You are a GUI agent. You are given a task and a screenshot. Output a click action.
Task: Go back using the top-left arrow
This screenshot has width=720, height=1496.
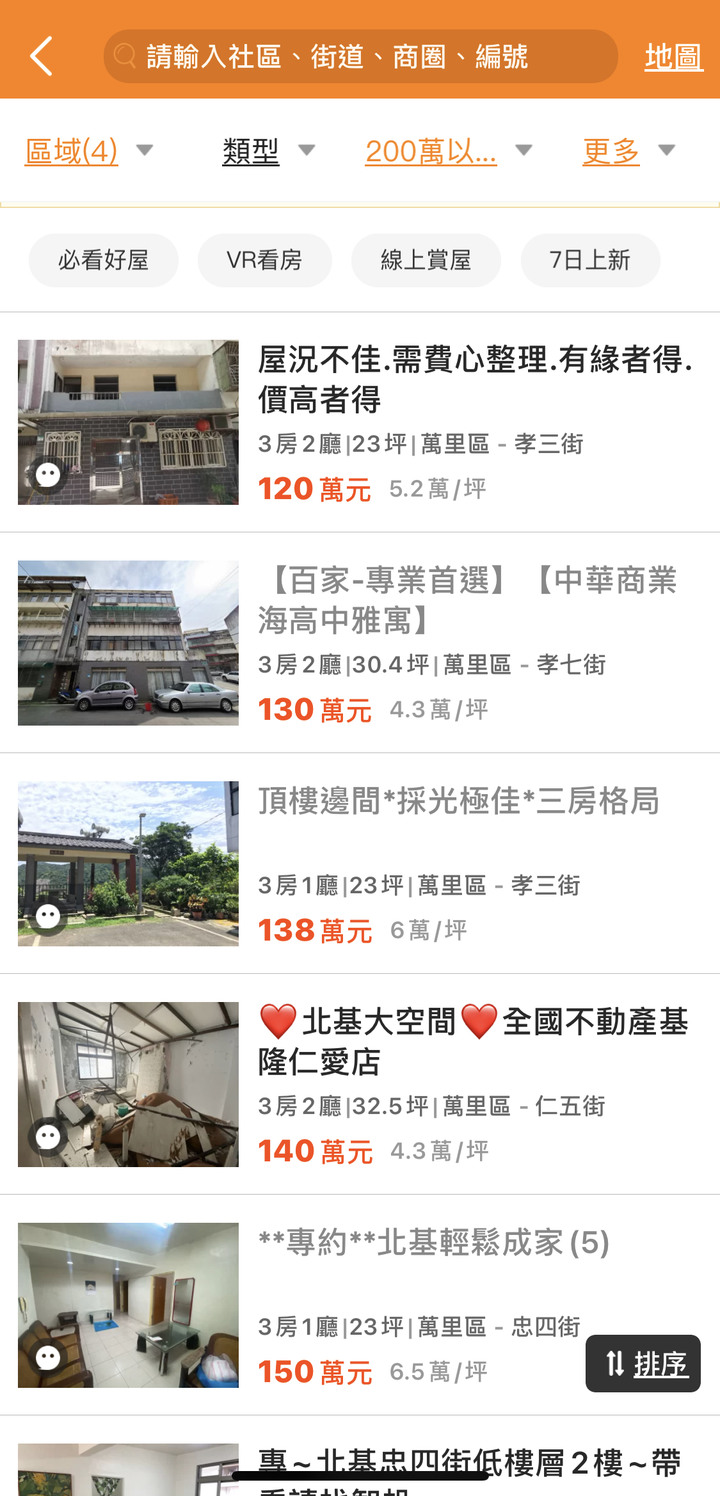[x=41, y=56]
